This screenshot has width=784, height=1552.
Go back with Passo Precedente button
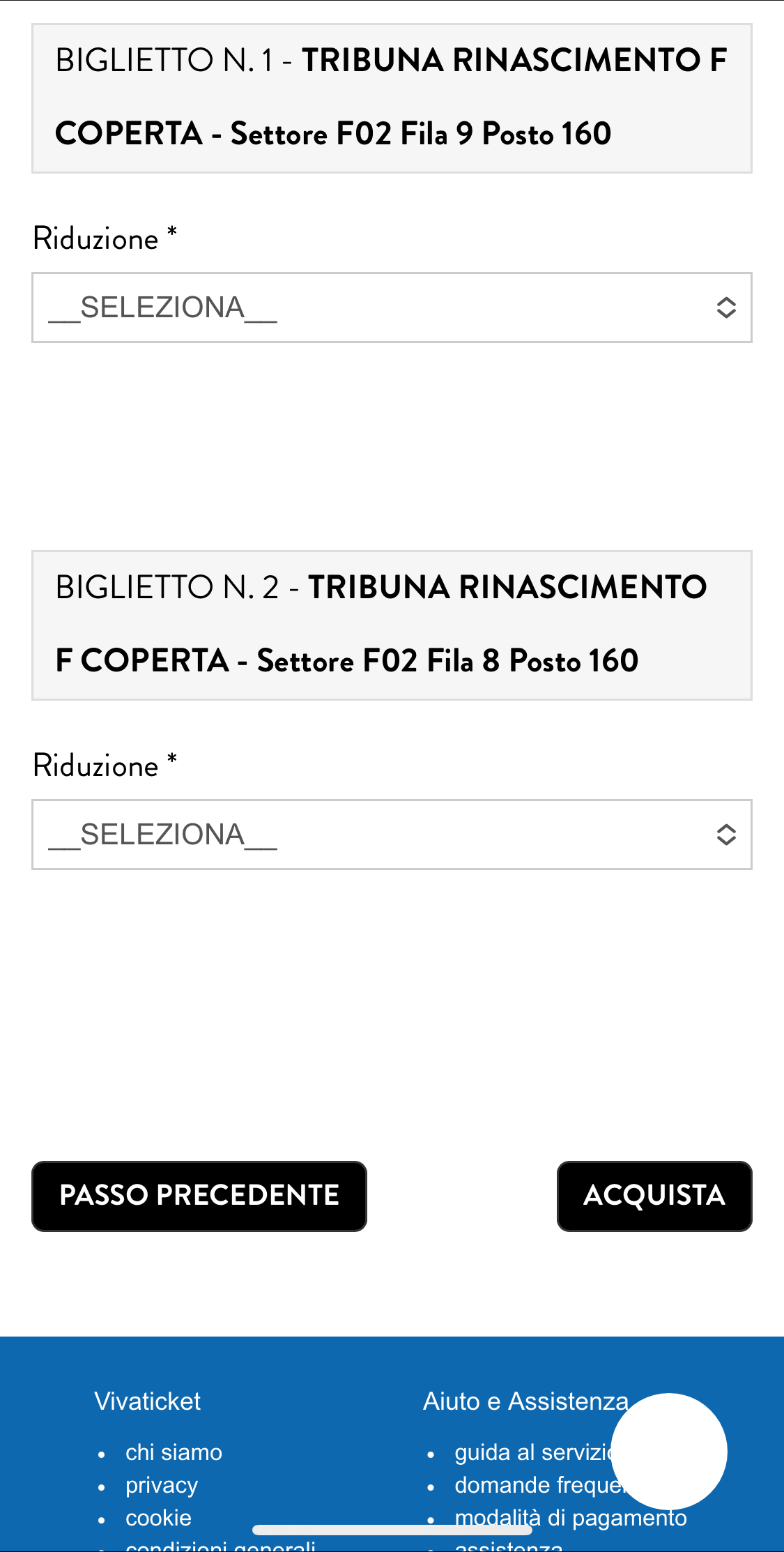click(x=199, y=1196)
